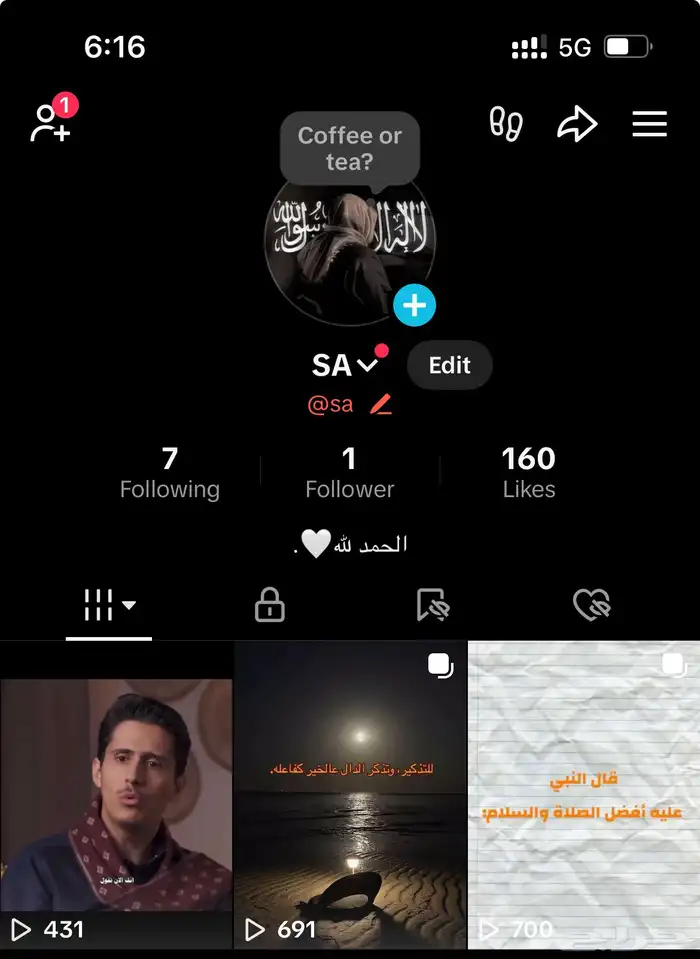Image resolution: width=700 pixels, height=959 pixels.
Task: View the 7 Following list
Action: [170, 473]
